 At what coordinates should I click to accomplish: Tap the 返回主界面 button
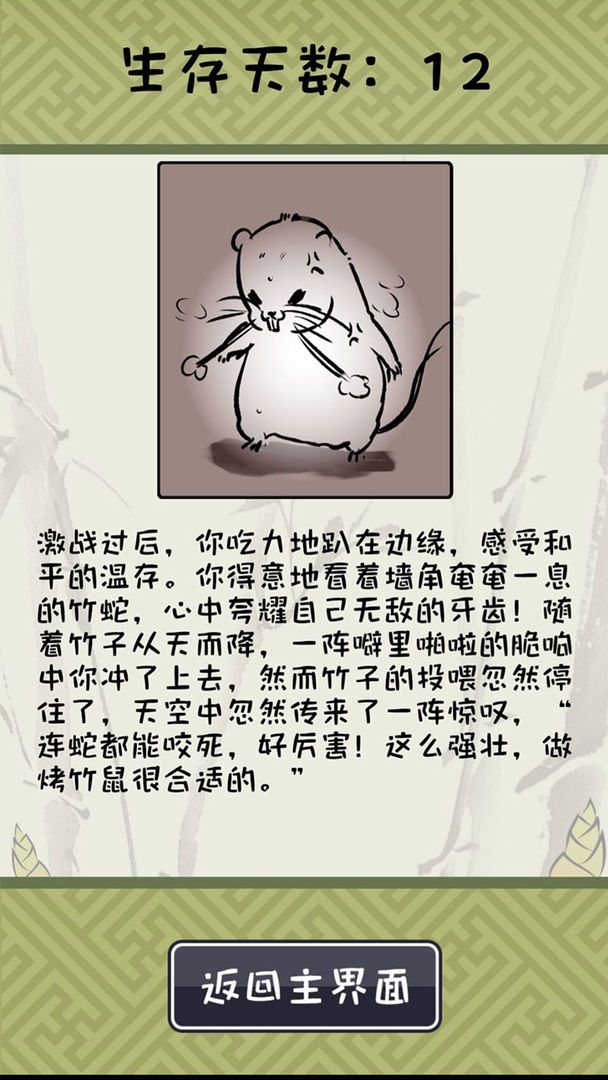(x=305, y=986)
